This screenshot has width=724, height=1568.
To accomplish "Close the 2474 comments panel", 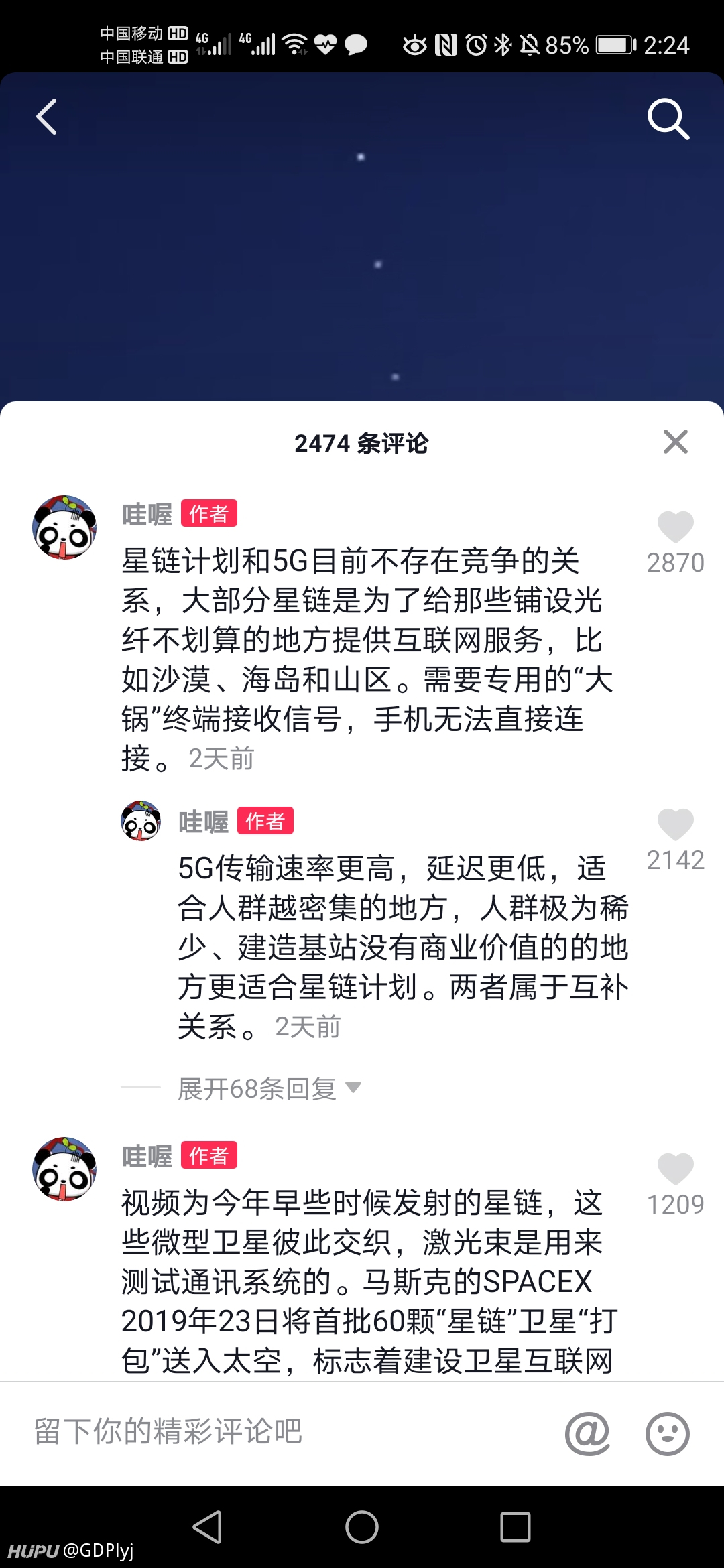I will (676, 442).
